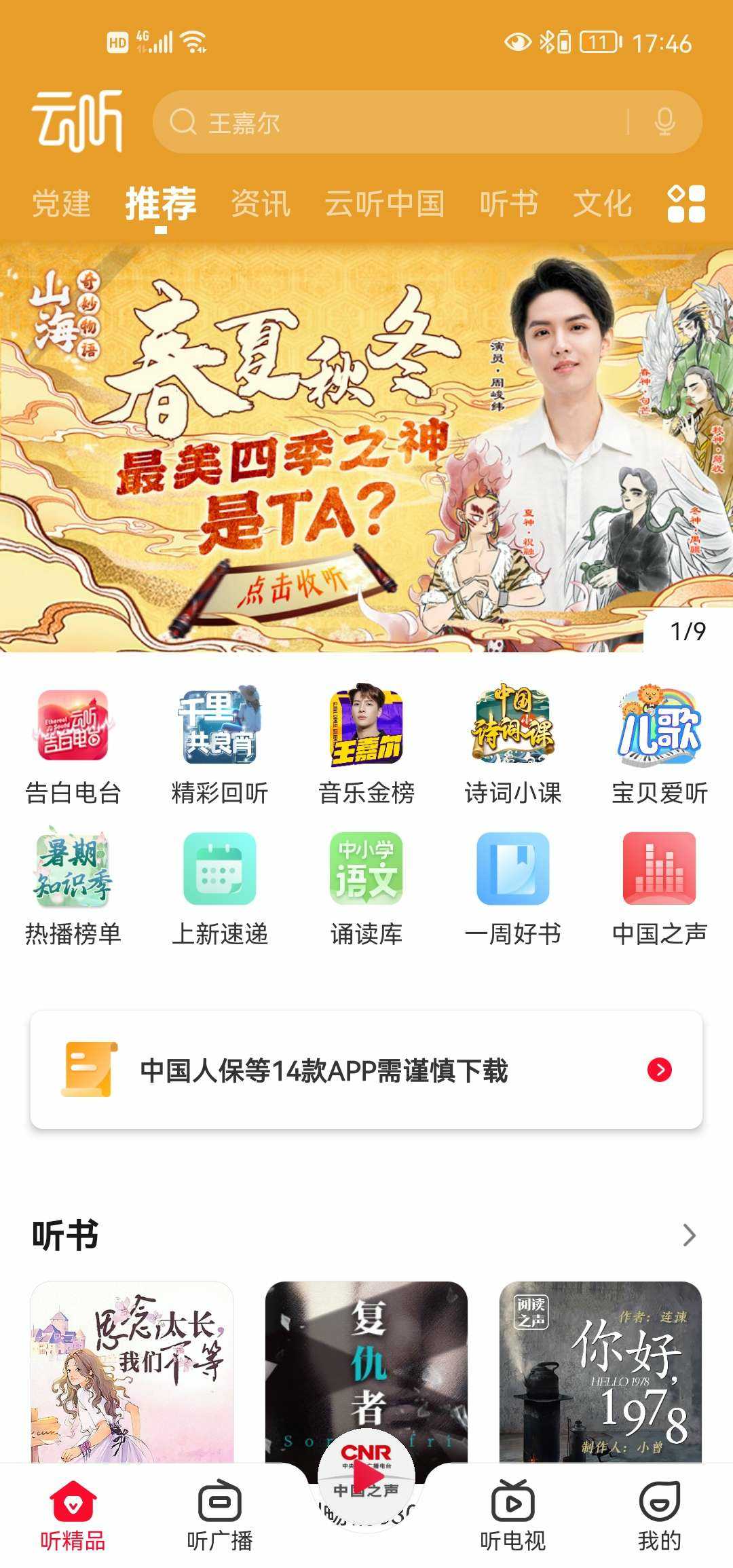Viewport: 733px width, 1568px height.
Task: Expand the 听书 section with the arrow
Action: (x=689, y=1235)
